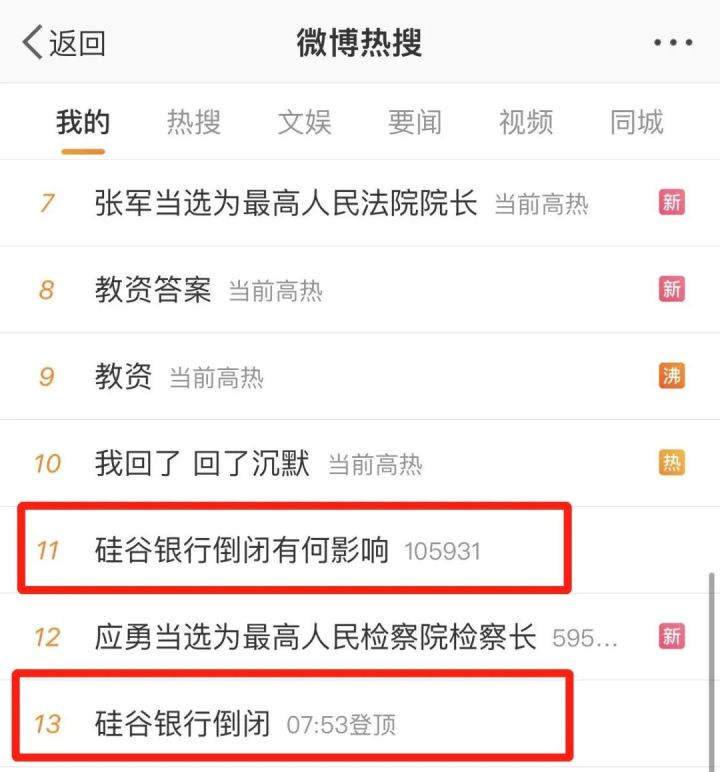
Task: Select the 我的 tab
Action: coord(83,123)
